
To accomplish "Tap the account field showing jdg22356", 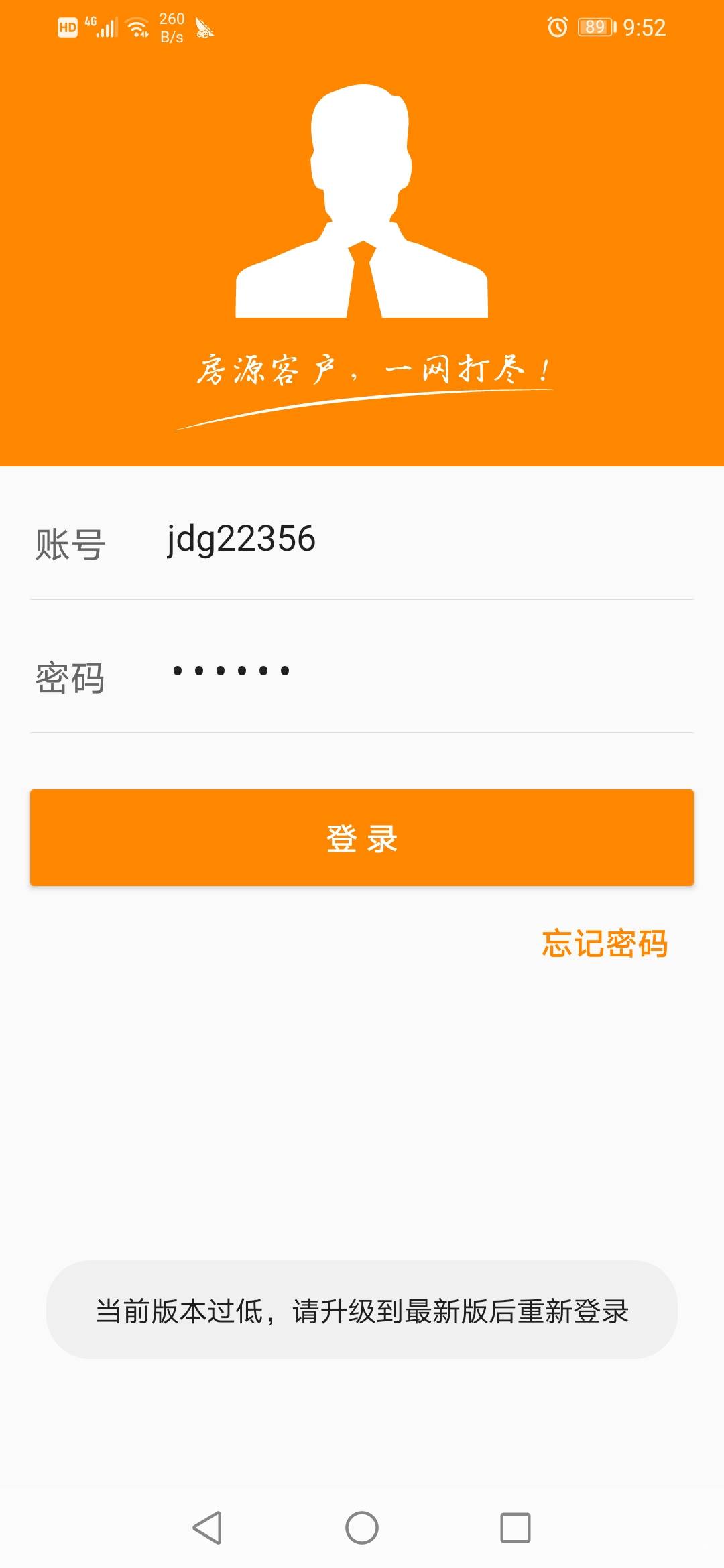I will pos(416,540).
